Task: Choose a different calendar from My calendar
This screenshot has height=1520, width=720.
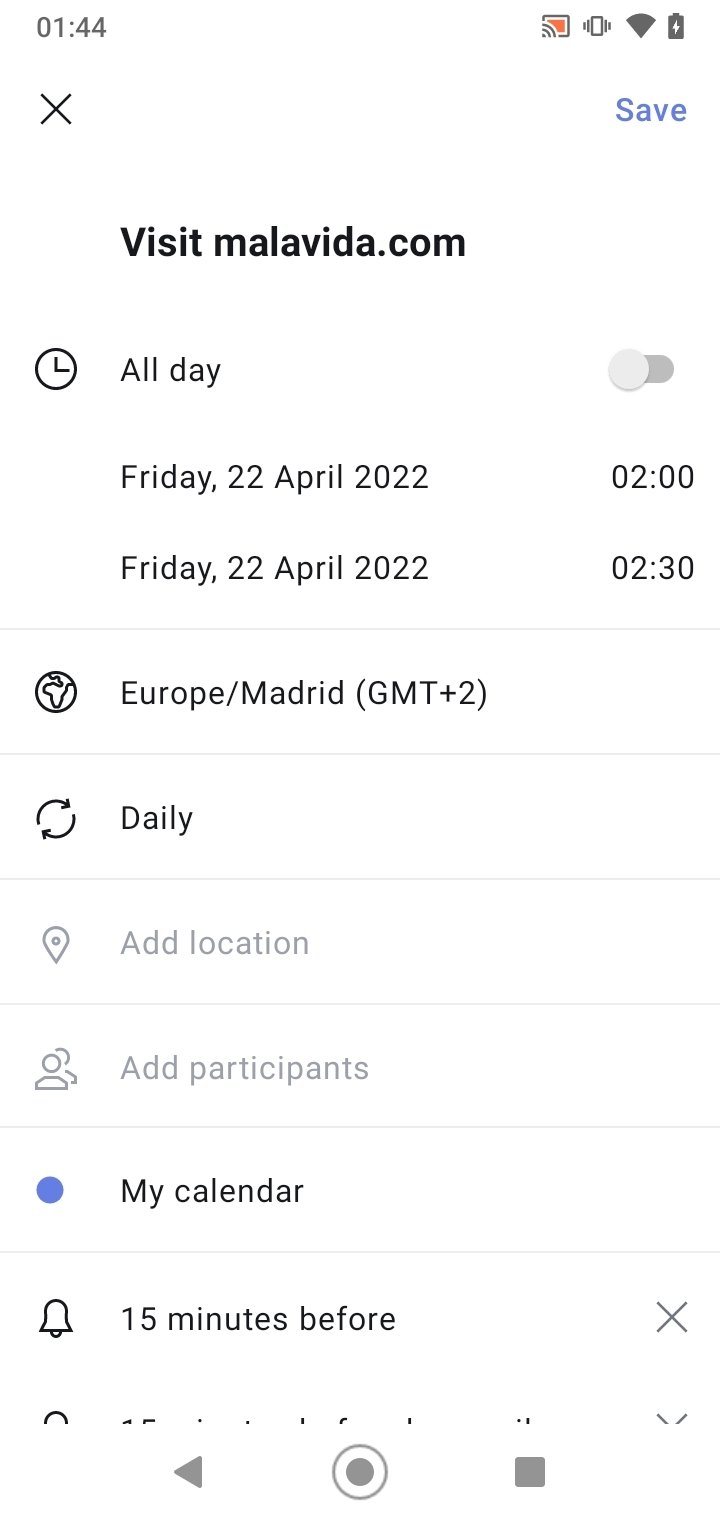Action: (360, 1191)
